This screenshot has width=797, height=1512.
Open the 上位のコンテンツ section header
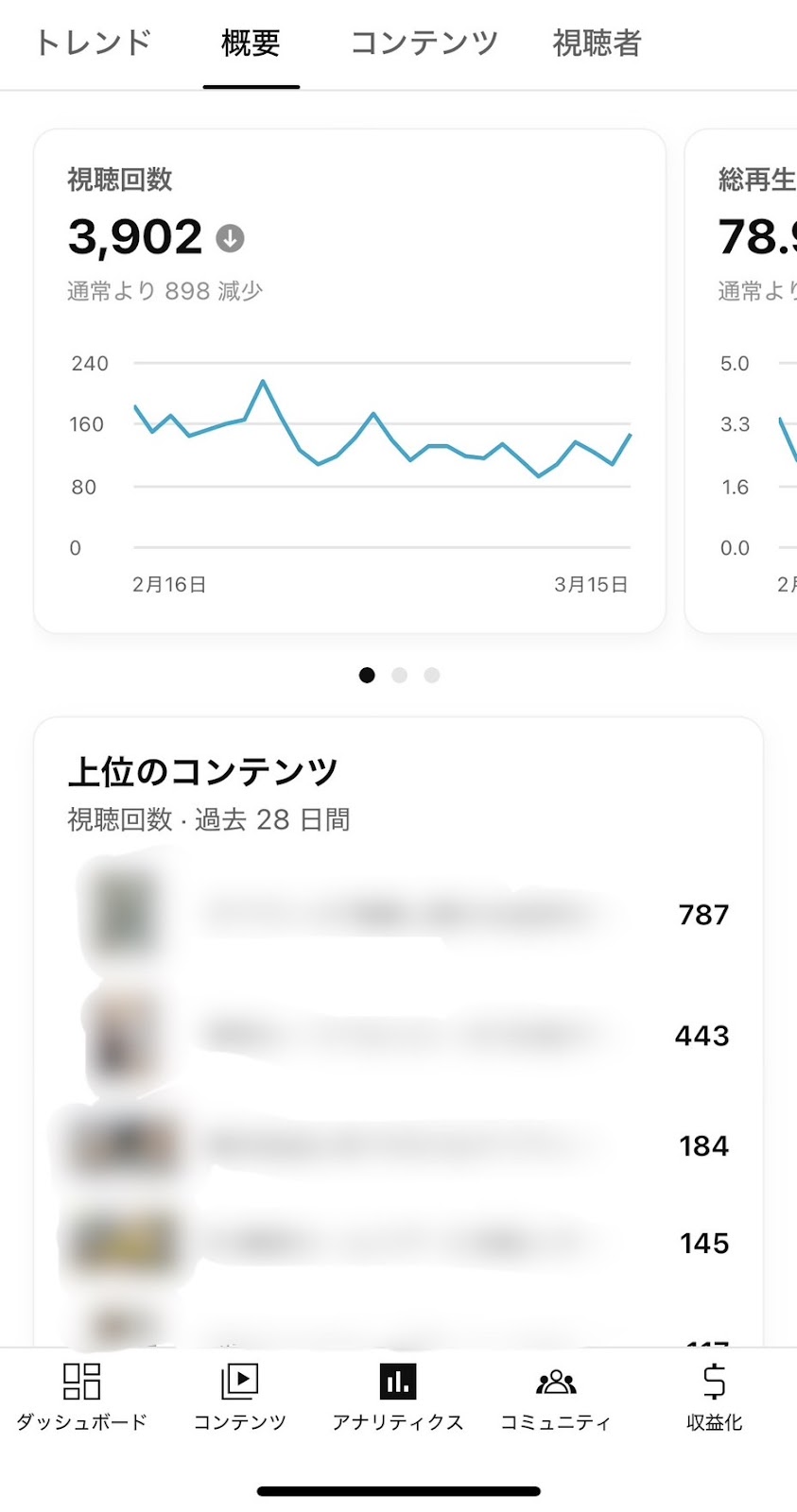click(x=204, y=770)
